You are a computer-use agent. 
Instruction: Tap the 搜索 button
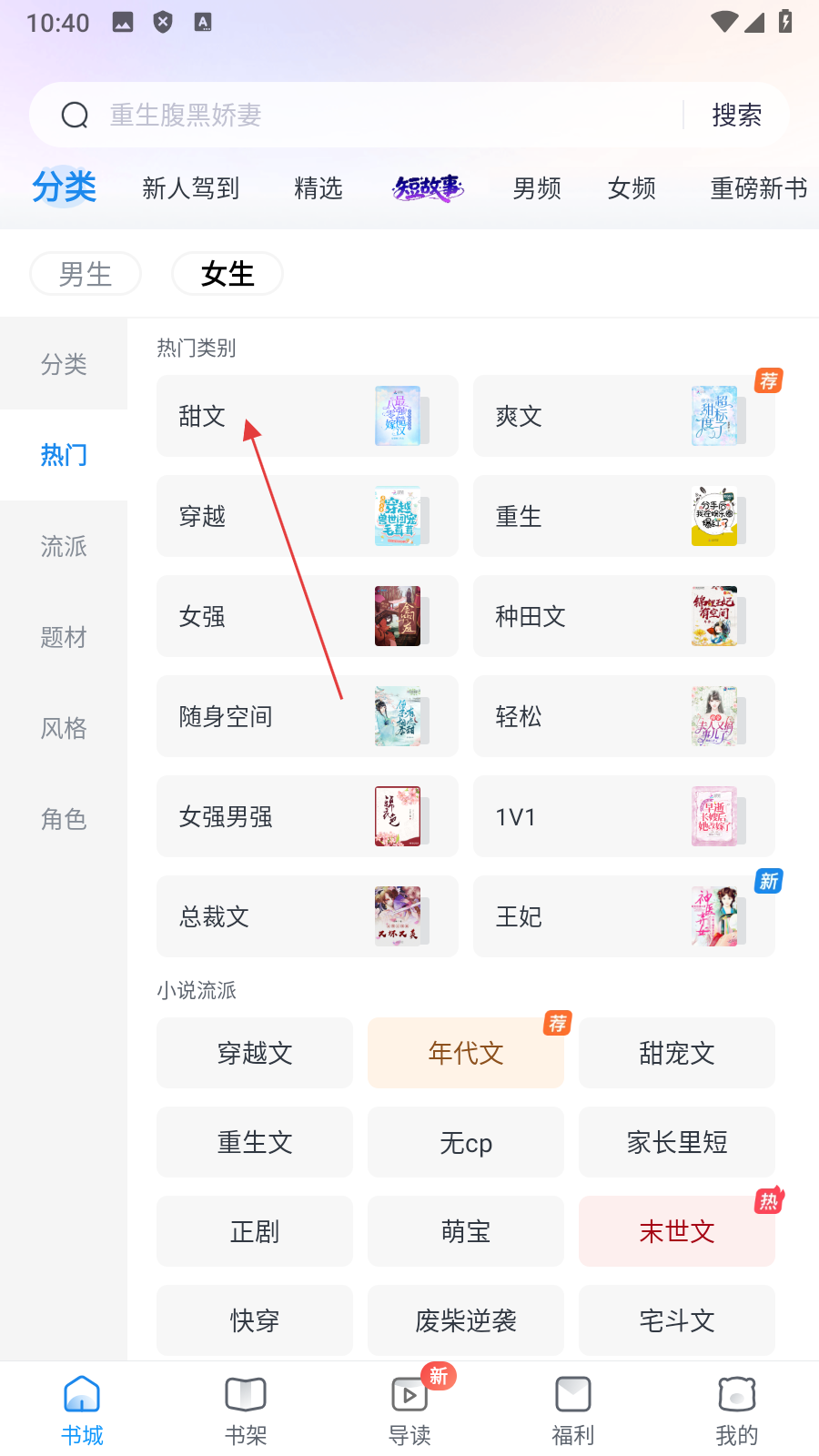click(x=736, y=116)
